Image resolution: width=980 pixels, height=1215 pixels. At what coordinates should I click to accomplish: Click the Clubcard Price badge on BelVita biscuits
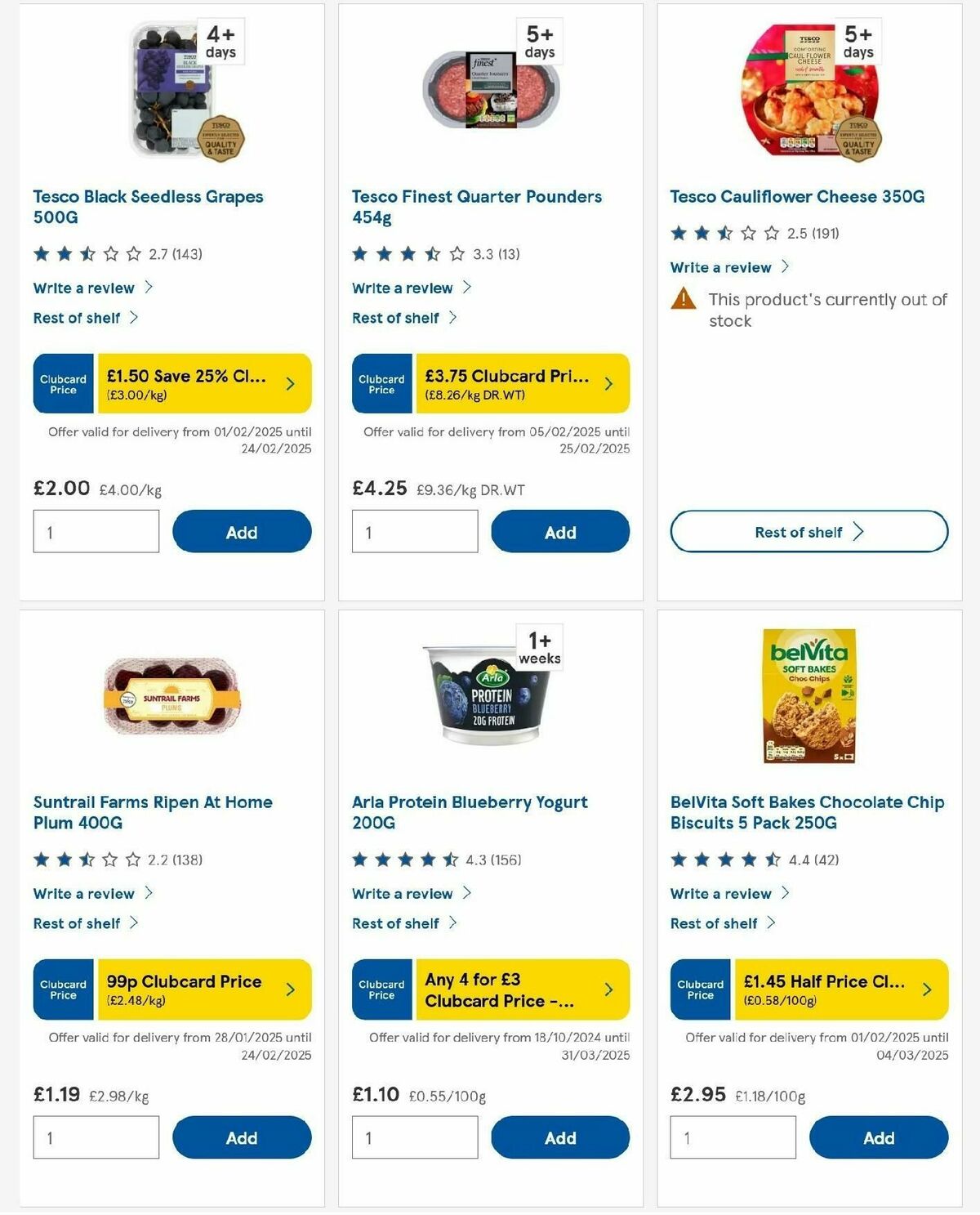[699, 989]
